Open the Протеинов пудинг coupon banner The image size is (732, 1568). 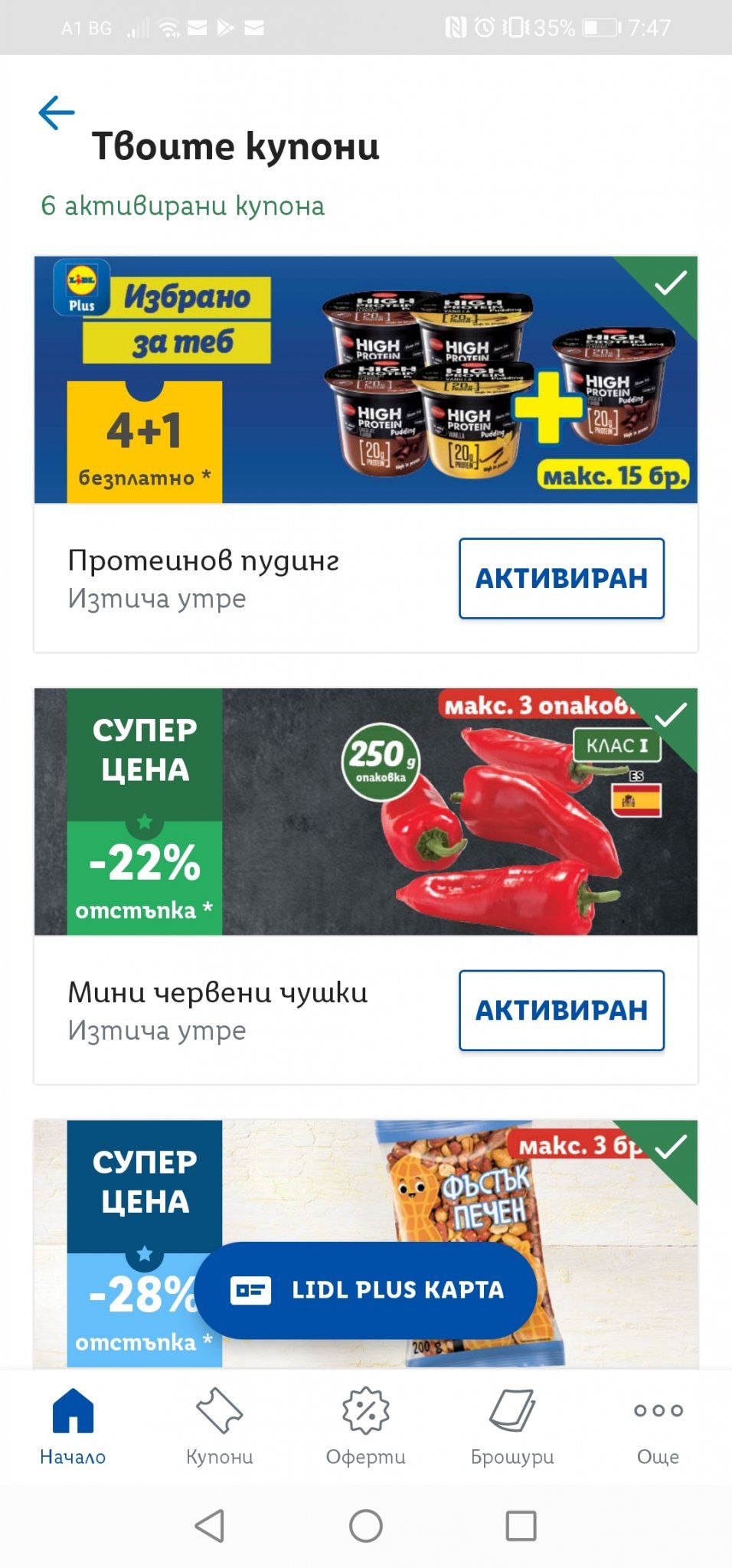[x=365, y=380]
